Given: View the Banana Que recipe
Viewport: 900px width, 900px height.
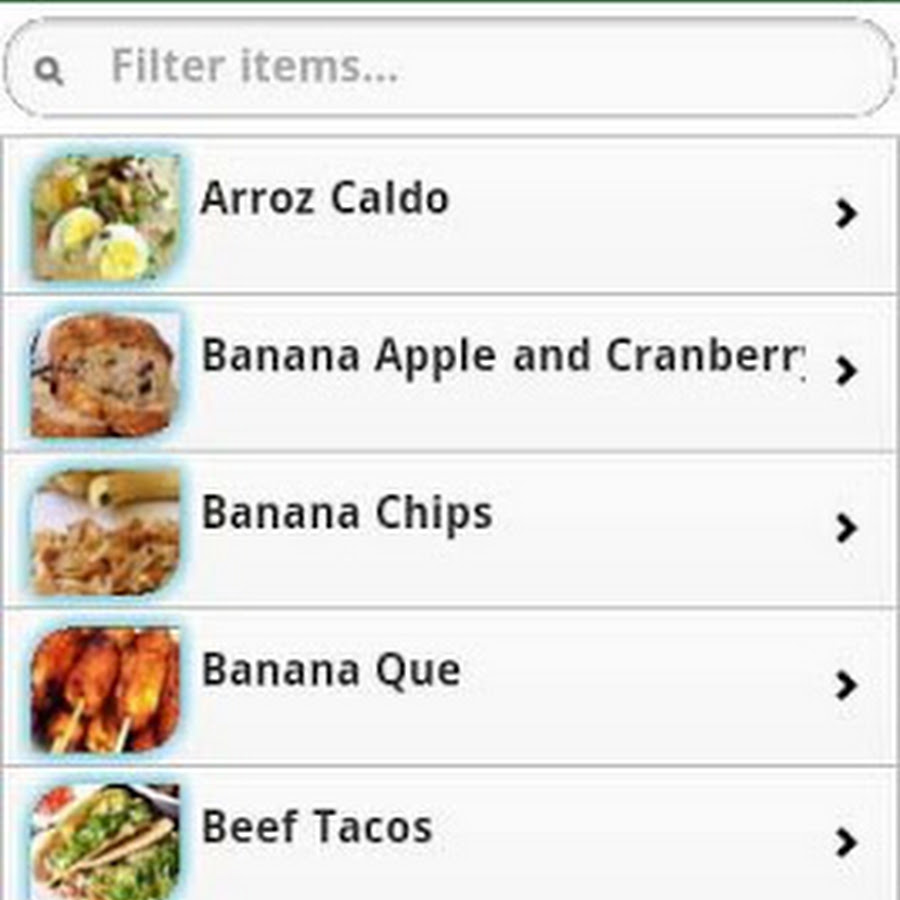Looking at the screenshot, I should 450,686.
